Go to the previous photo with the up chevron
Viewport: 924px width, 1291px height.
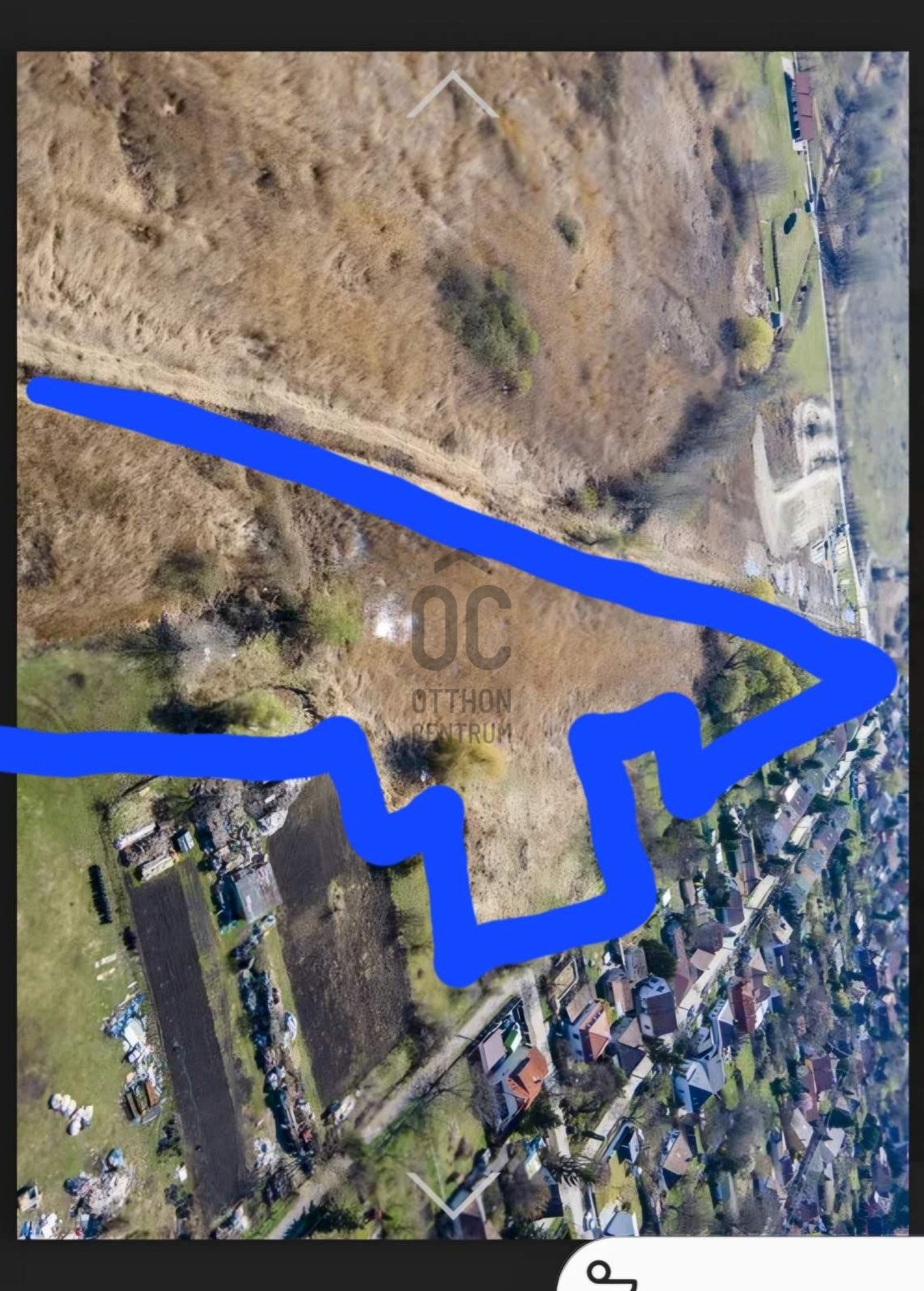pyautogui.click(x=452, y=94)
